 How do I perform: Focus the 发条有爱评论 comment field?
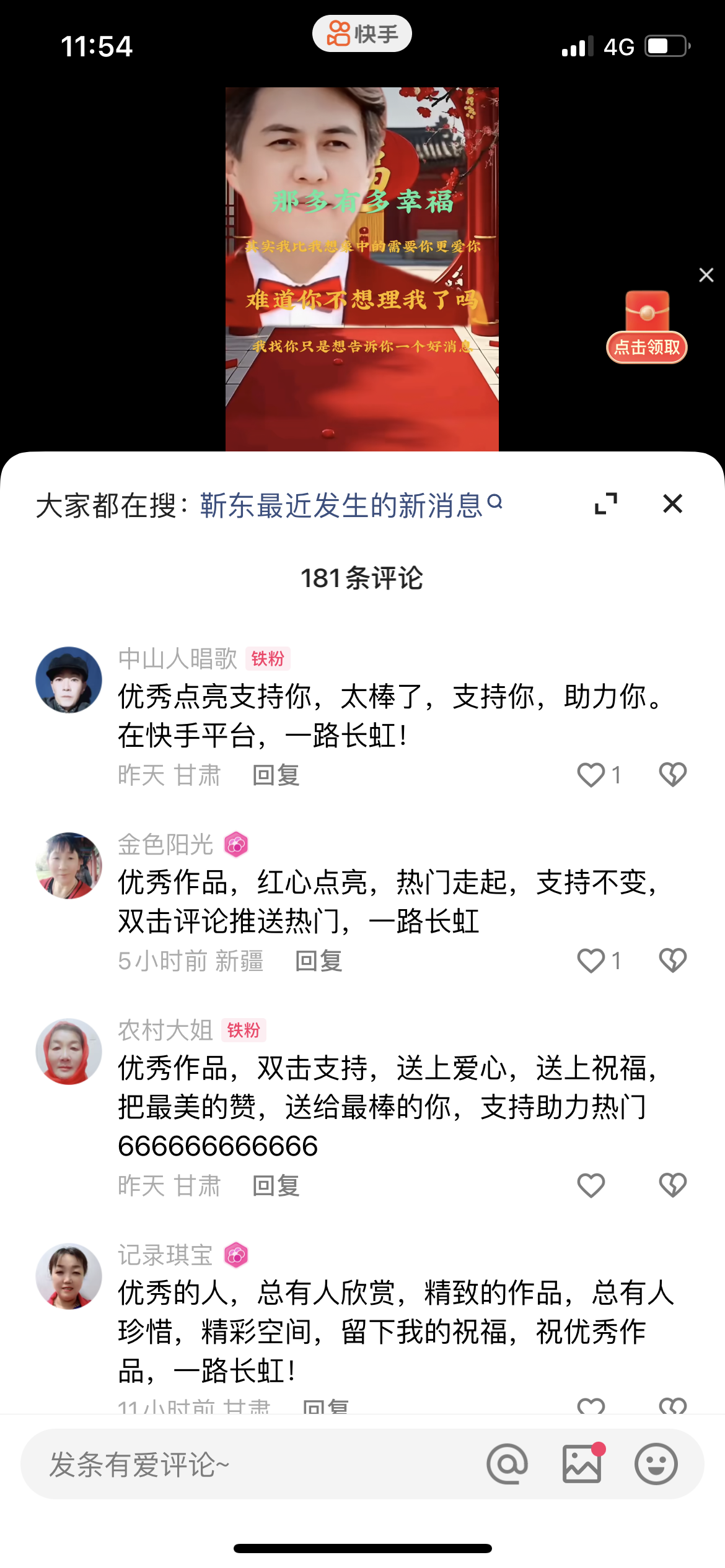(248, 1465)
